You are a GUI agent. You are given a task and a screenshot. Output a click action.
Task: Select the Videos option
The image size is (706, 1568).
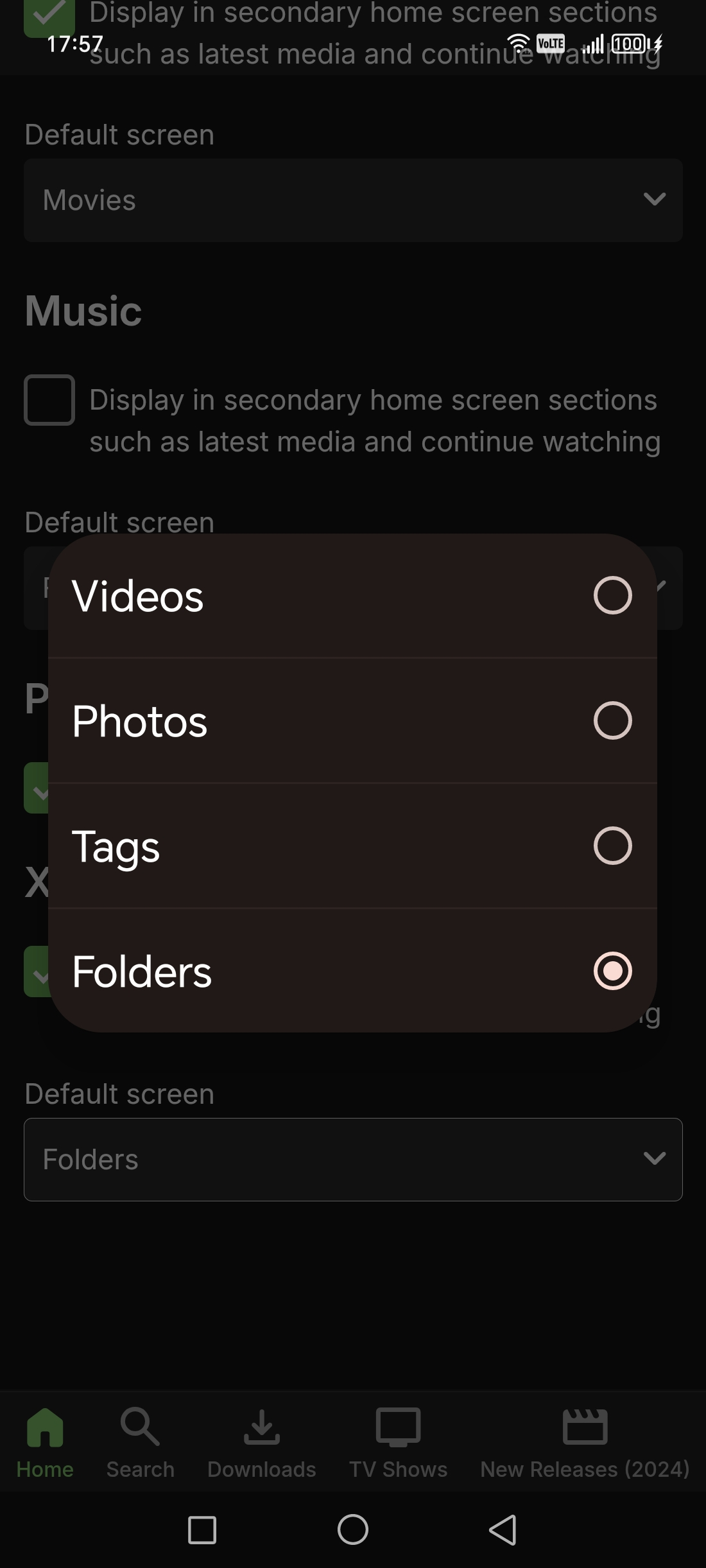point(352,596)
